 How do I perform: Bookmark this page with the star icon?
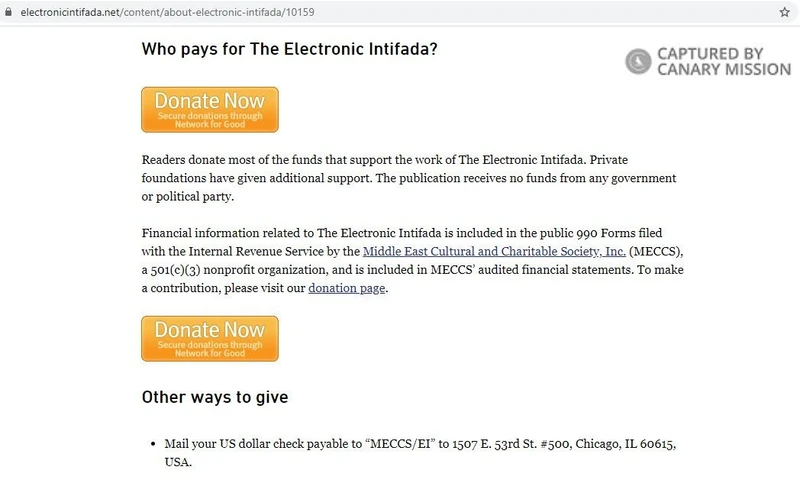click(x=785, y=12)
